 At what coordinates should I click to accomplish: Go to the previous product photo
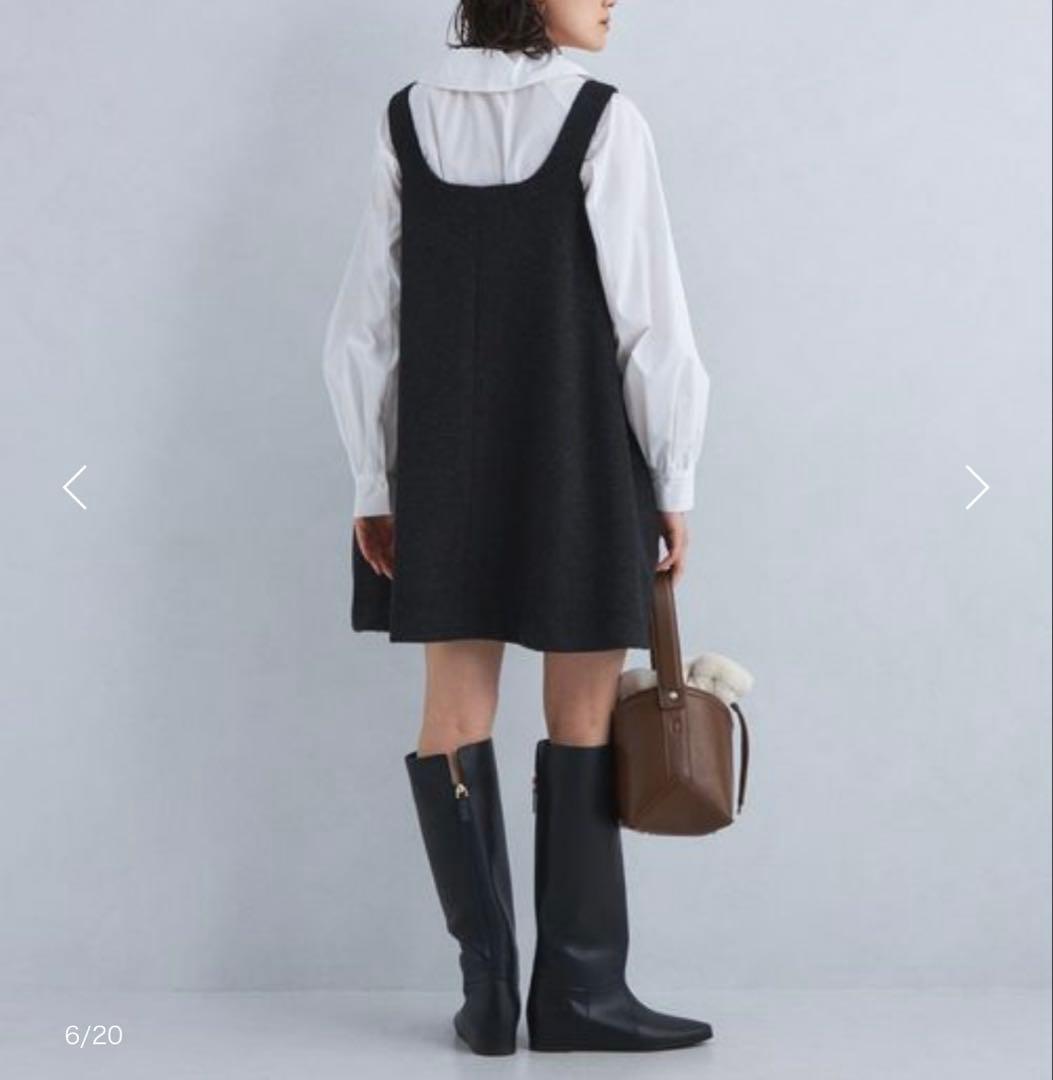tap(75, 487)
